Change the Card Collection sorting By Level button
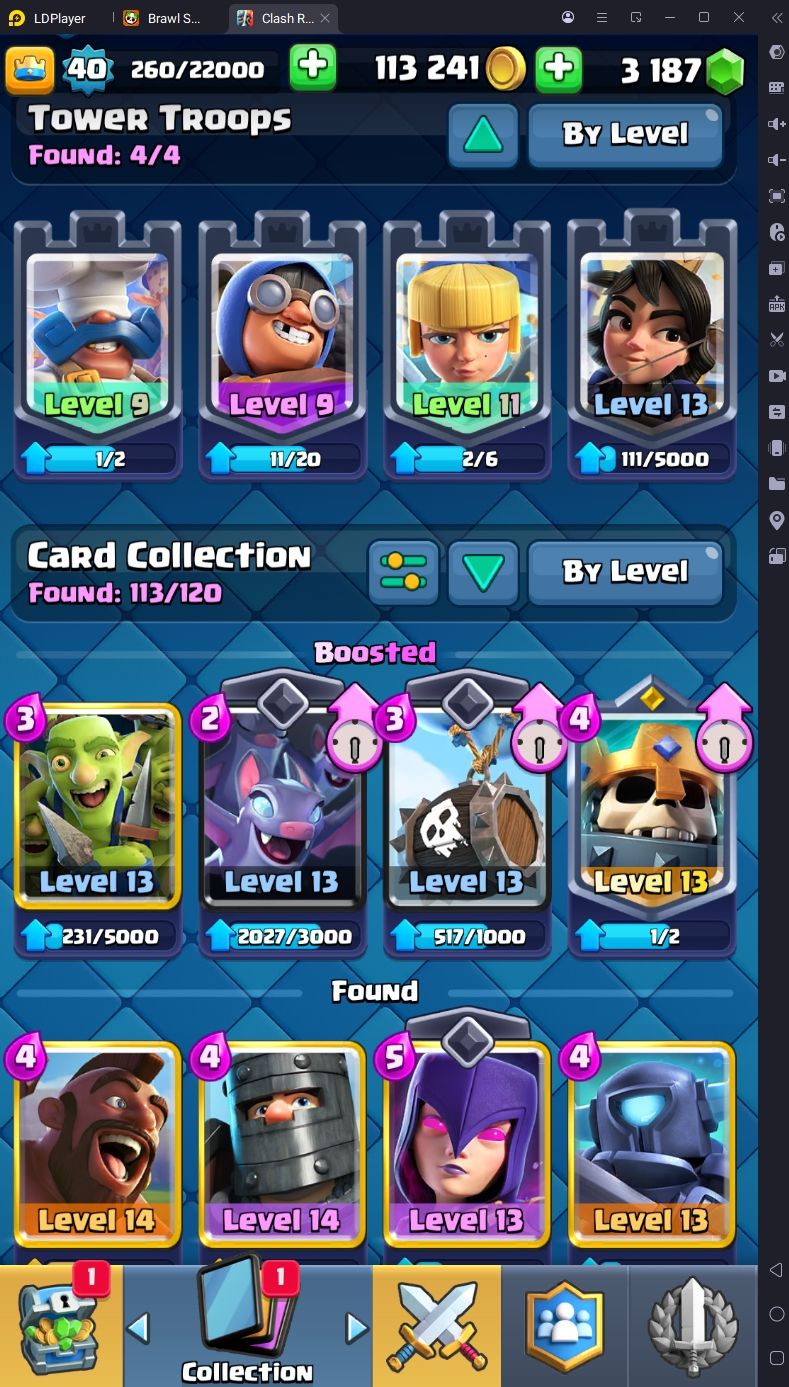This screenshot has width=789, height=1387. coord(625,572)
